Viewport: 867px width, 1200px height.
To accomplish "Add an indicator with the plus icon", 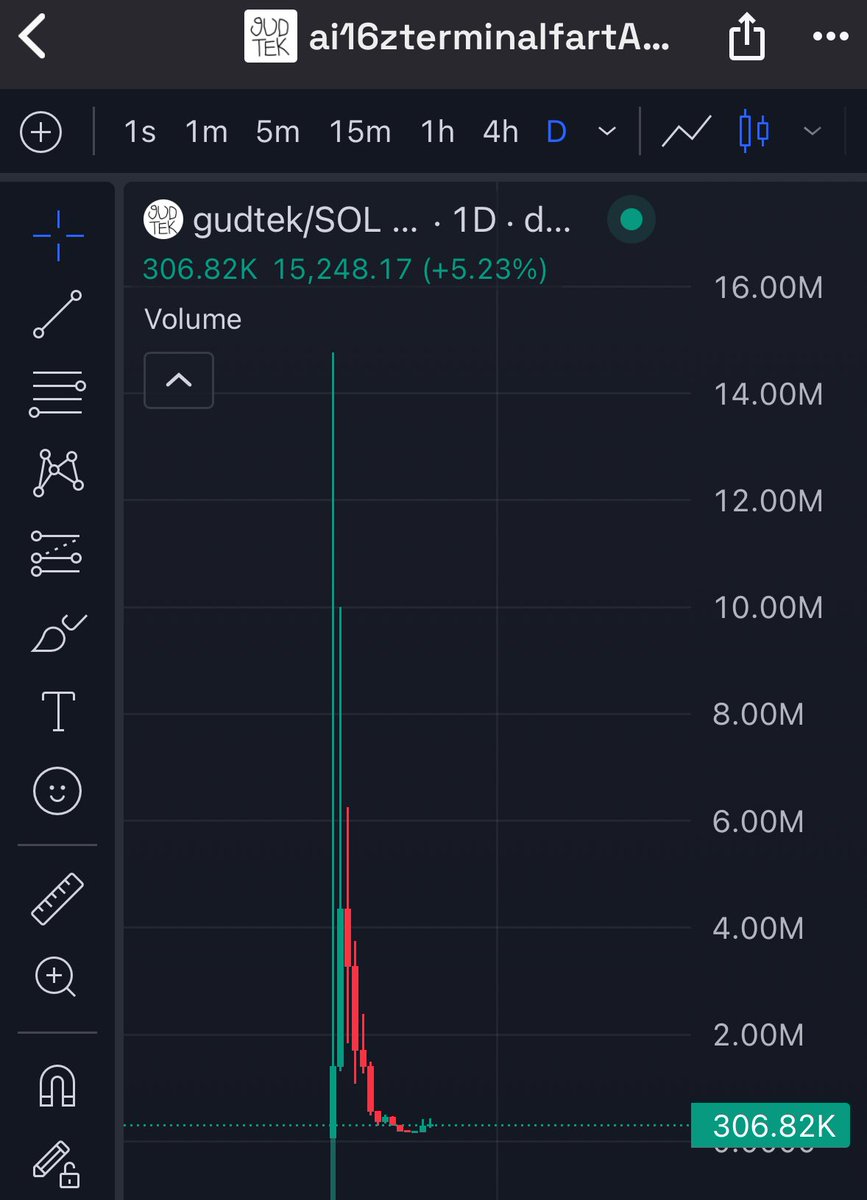I will tap(41, 132).
